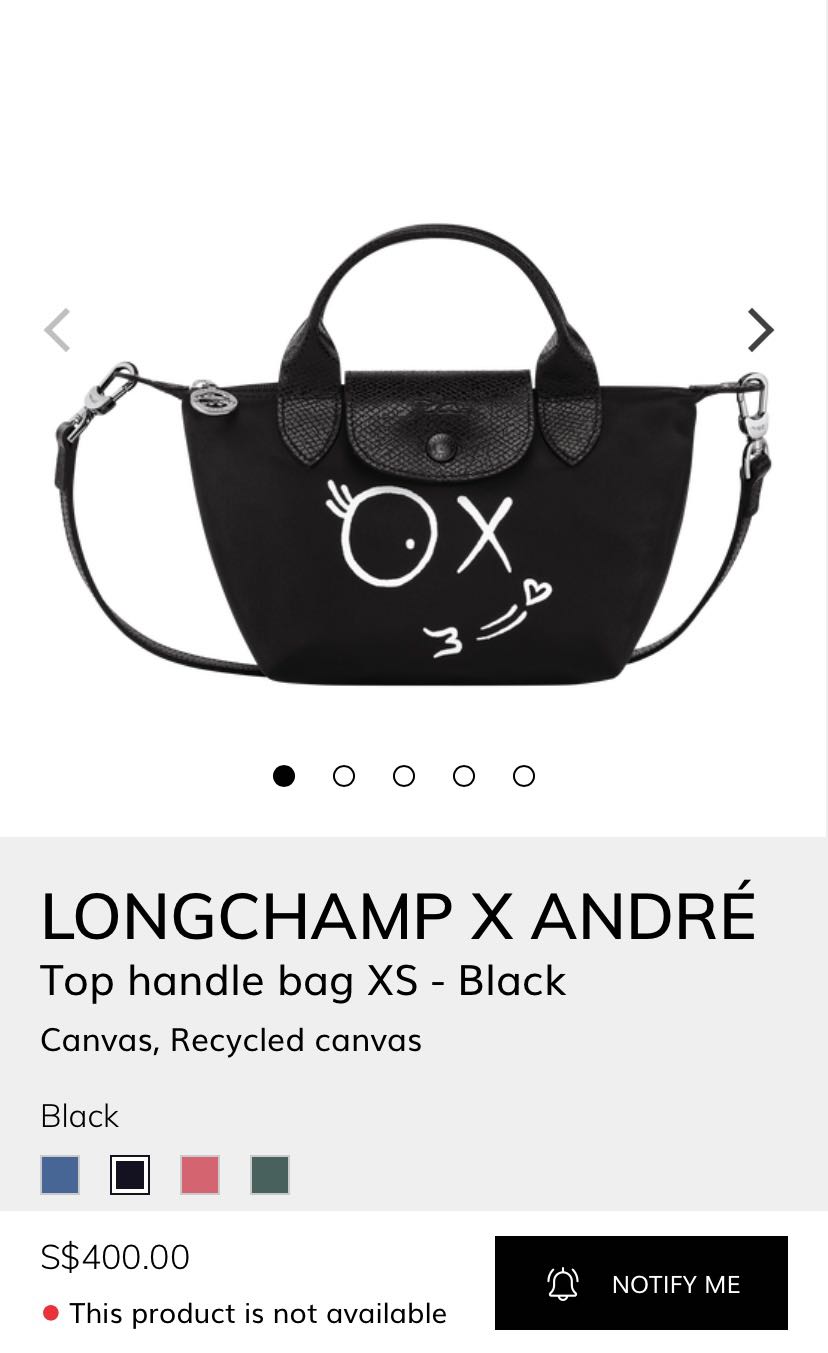Select the green color swatch
The width and height of the screenshot is (828, 1353).
point(270,1175)
